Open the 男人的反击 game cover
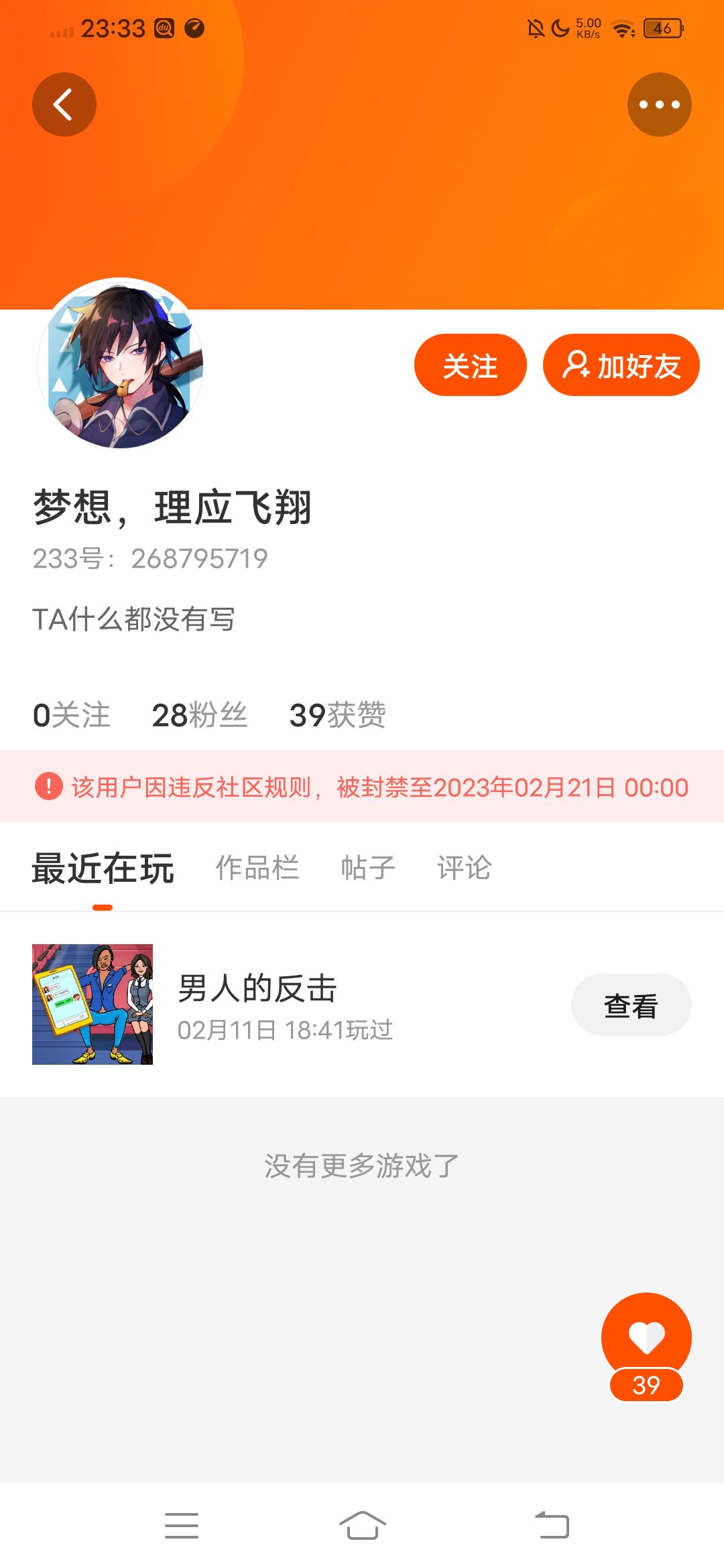This screenshot has width=724, height=1568. click(x=93, y=1004)
